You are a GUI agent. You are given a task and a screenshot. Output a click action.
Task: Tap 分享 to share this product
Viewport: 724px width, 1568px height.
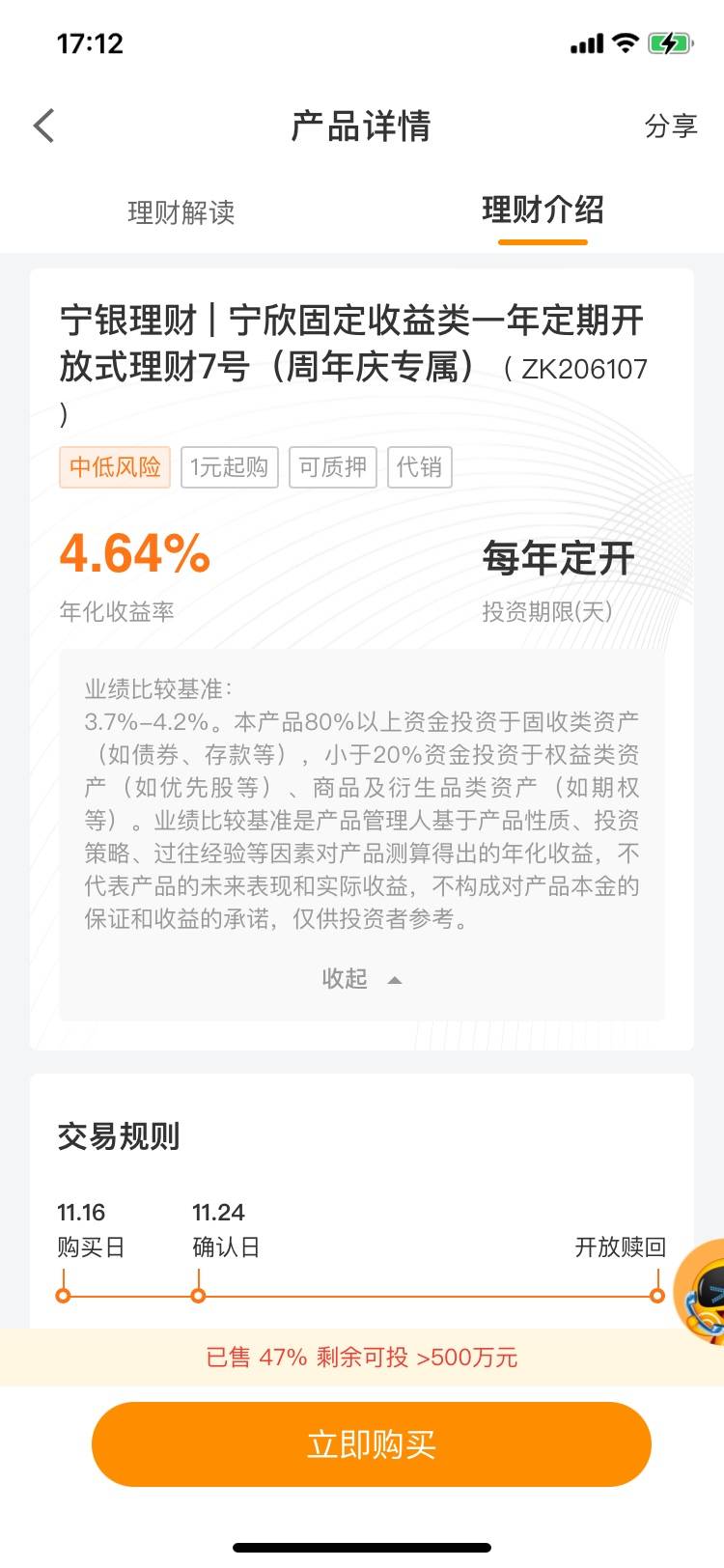(x=670, y=126)
